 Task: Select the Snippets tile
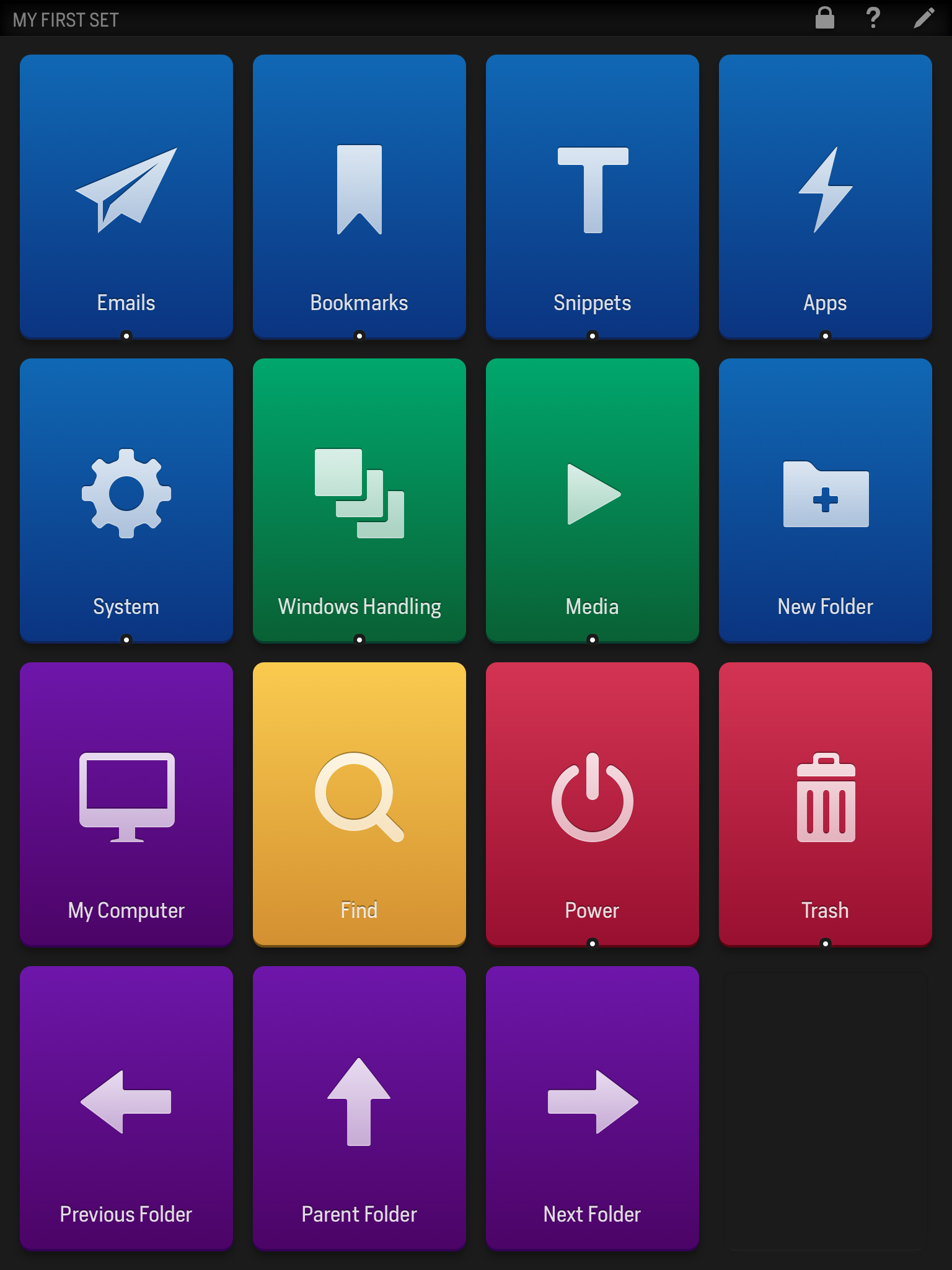pos(593,196)
